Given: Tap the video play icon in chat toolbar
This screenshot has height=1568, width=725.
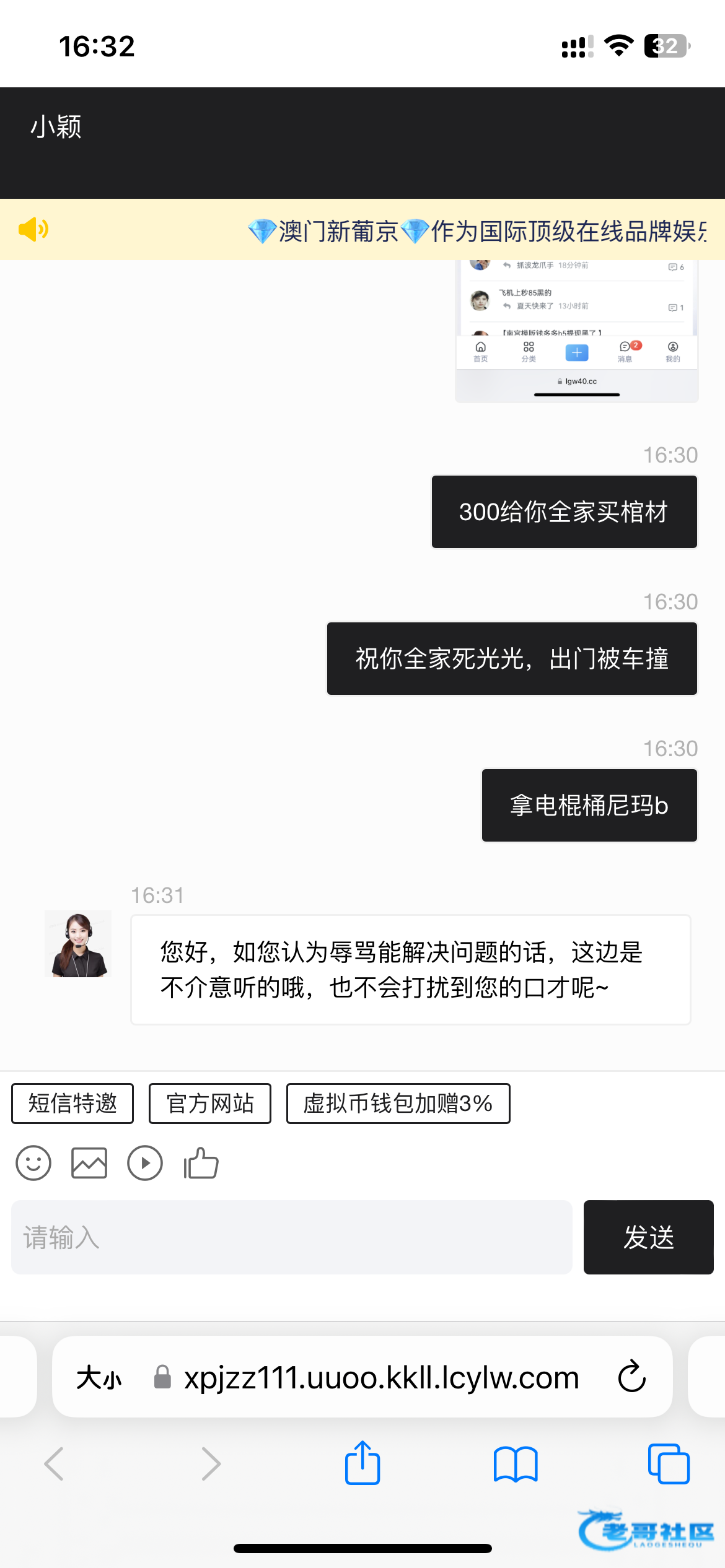Looking at the screenshot, I should (145, 1163).
